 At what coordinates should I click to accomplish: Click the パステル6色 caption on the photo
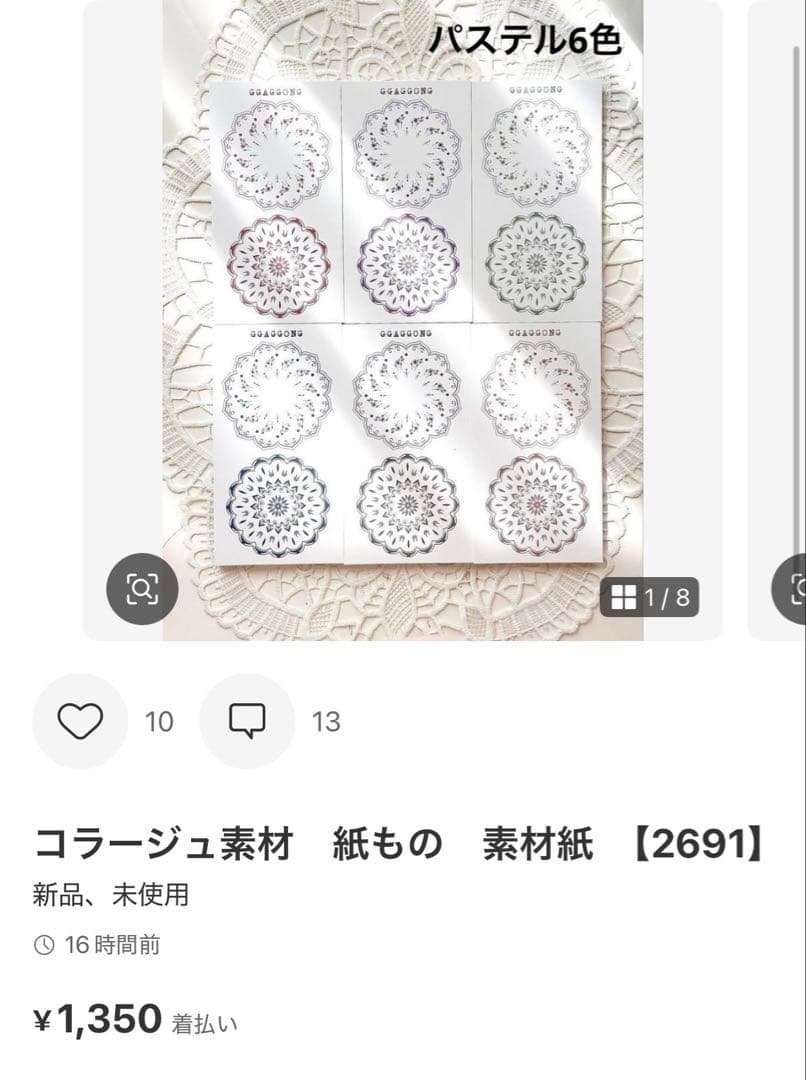coord(527,40)
